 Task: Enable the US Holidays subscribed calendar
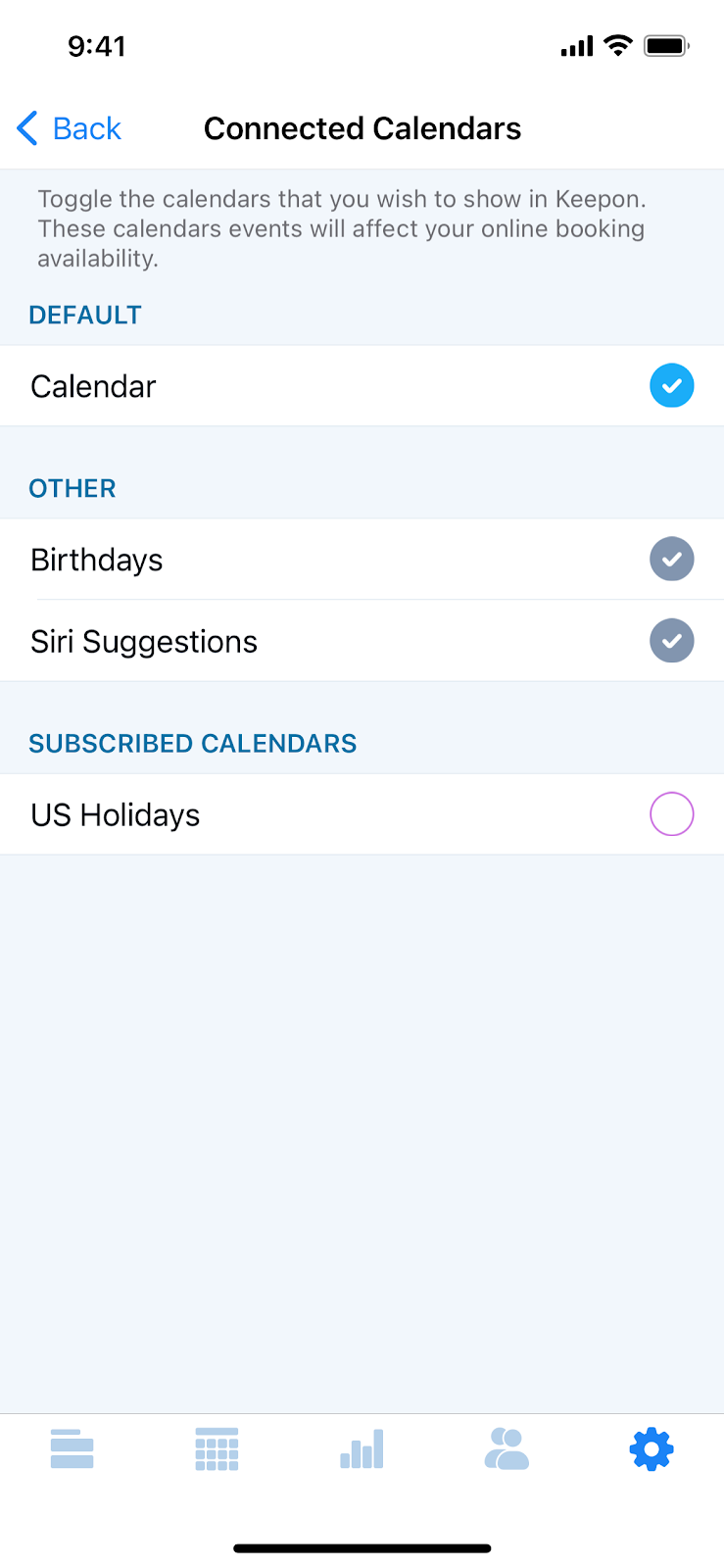click(671, 814)
